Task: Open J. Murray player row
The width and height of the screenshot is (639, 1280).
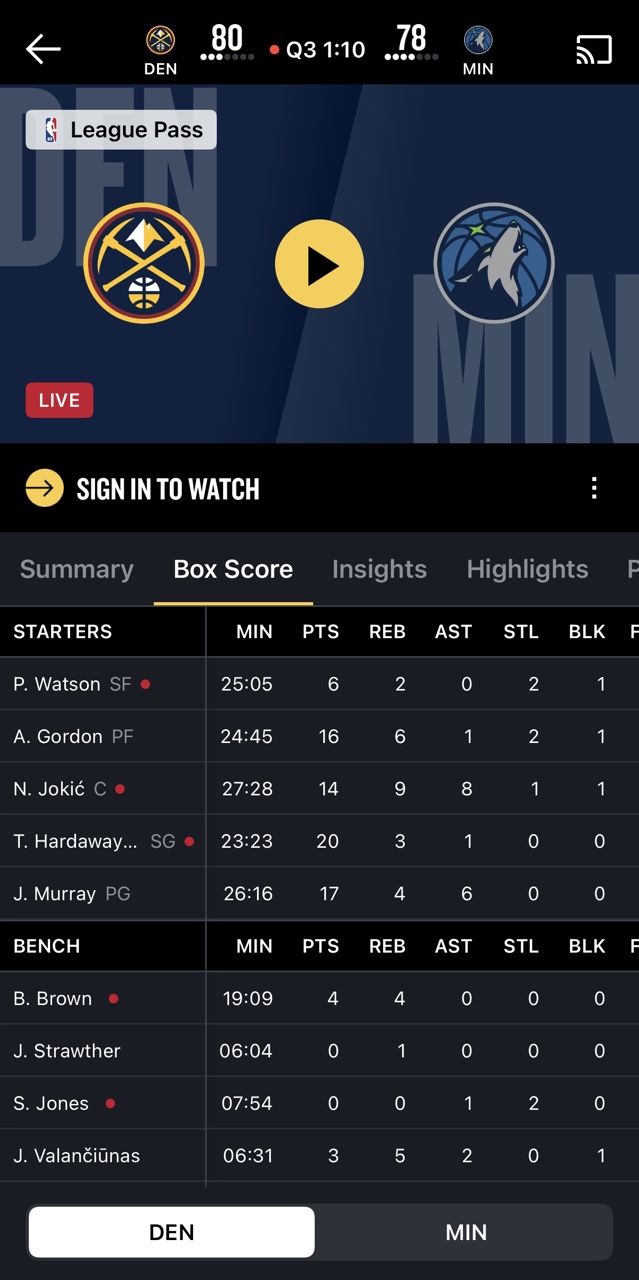Action: [x=55, y=894]
